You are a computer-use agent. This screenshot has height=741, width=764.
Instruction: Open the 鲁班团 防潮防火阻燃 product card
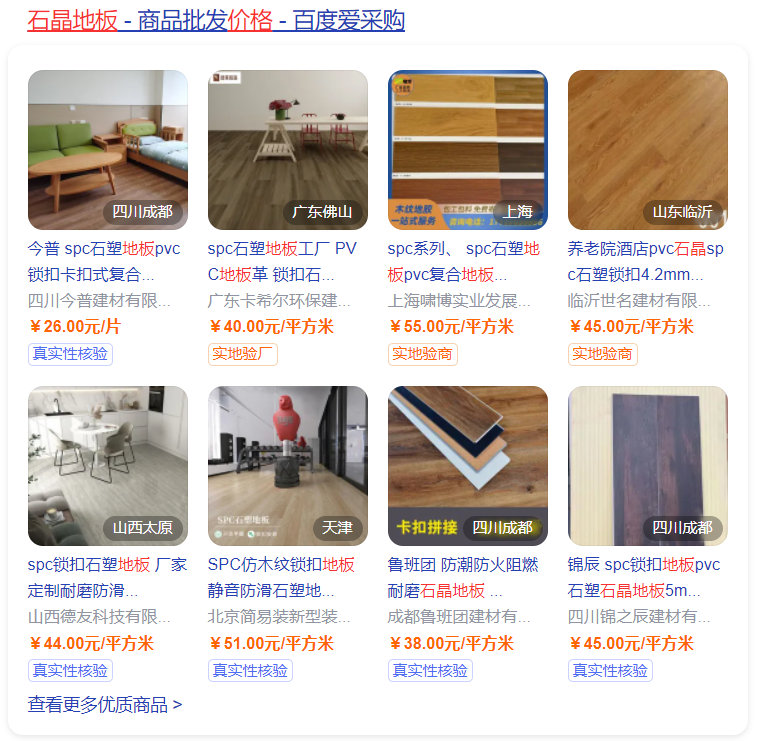(x=467, y=466)
